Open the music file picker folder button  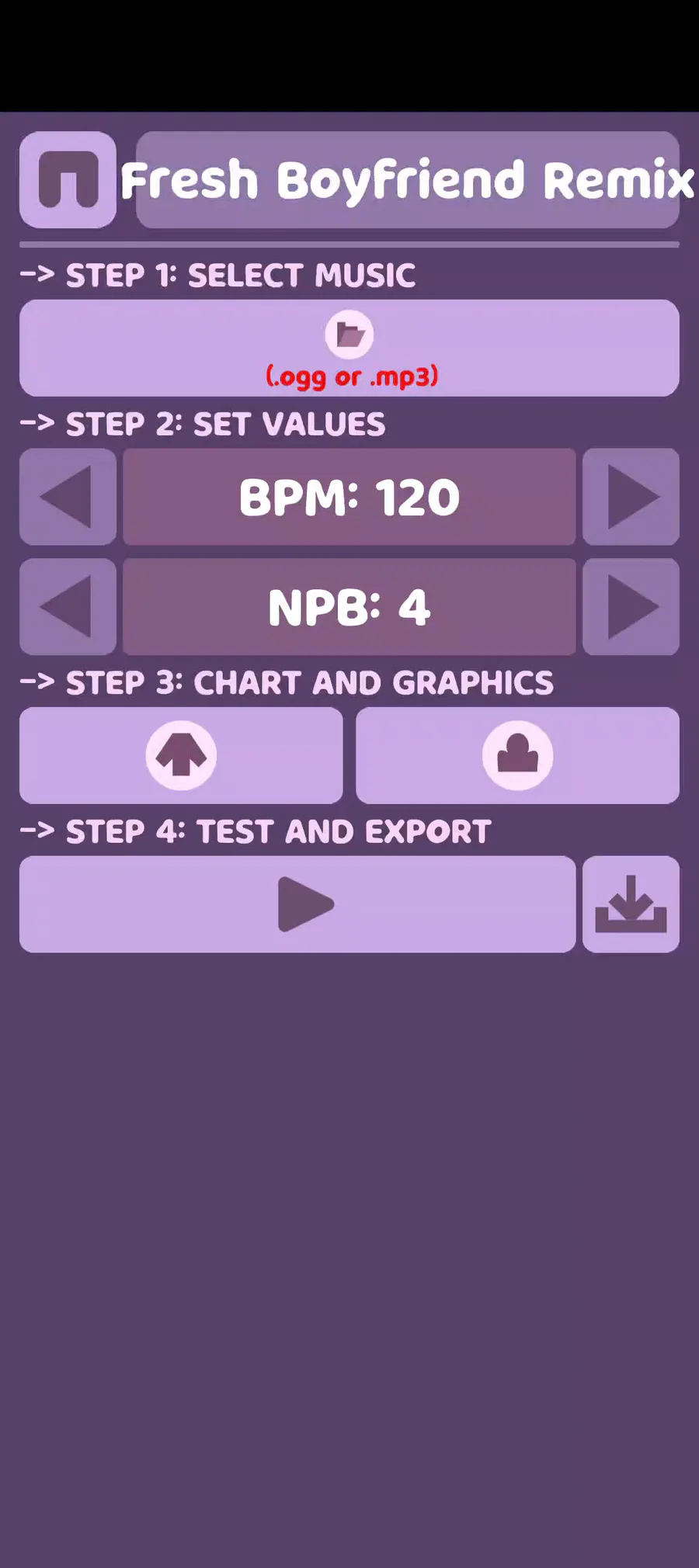click(x=349, y=348)
